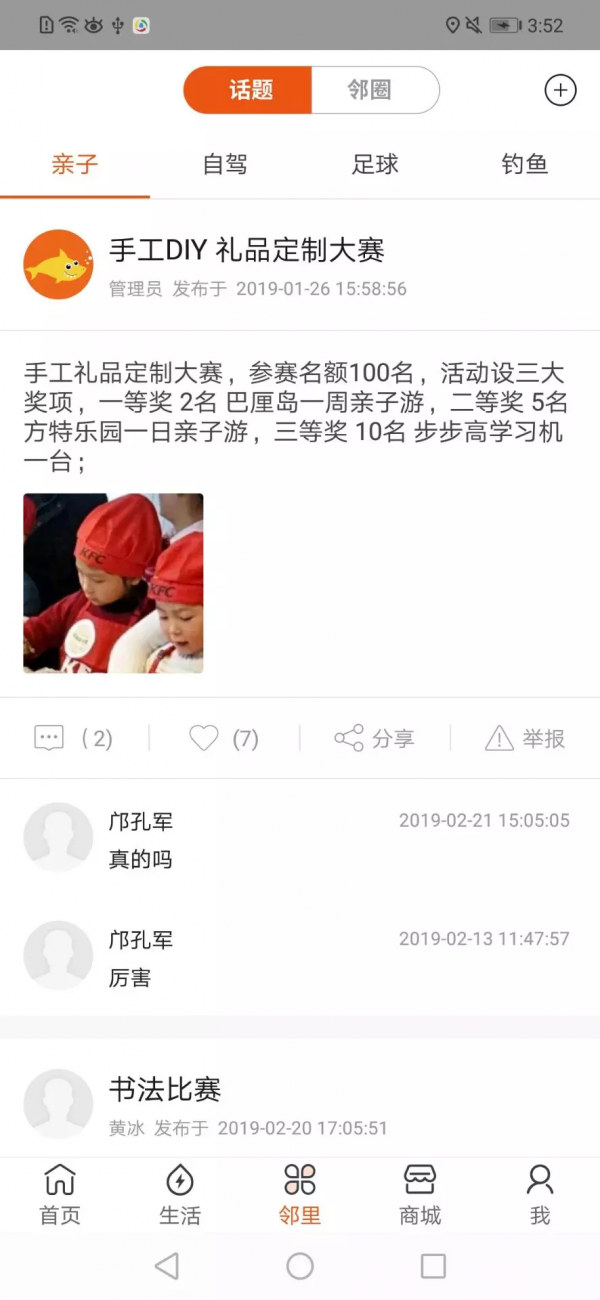Go to the 首页 tab
Viewport: 600px width, 1300px height.
pyautogui.click(x=60, y=1194)
